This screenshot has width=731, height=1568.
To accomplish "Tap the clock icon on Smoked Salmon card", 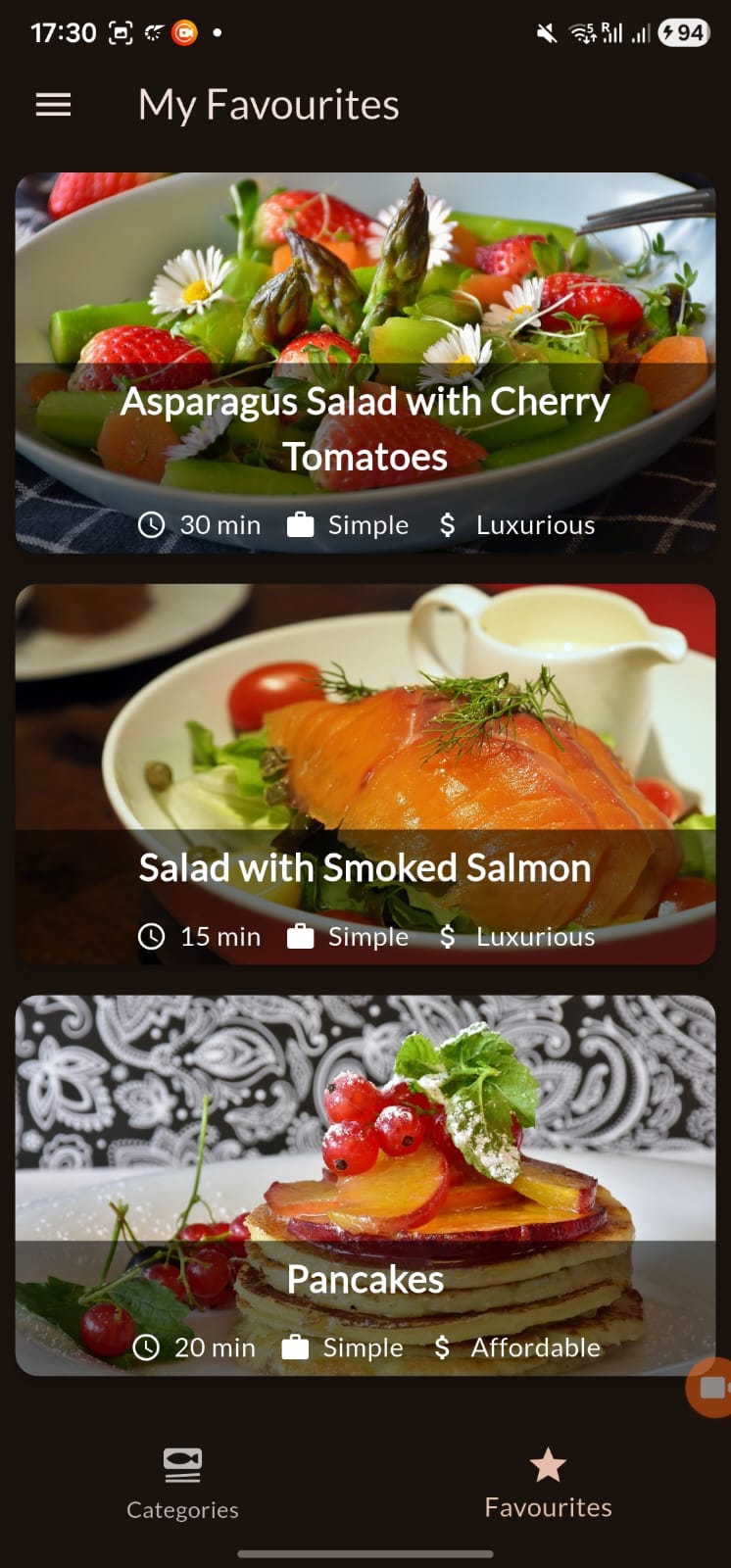I will pos(152,937).
